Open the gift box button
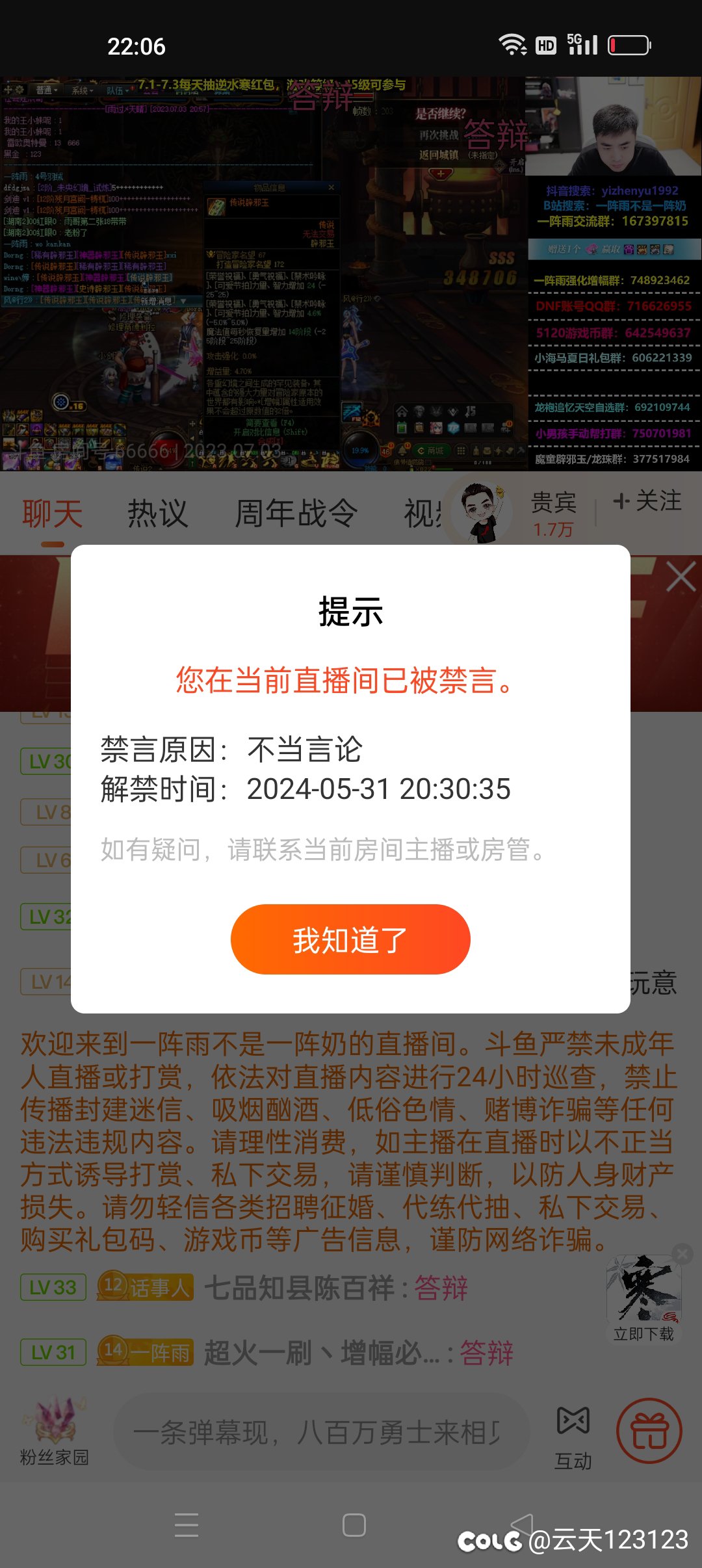 click(x=649, y=1431)
